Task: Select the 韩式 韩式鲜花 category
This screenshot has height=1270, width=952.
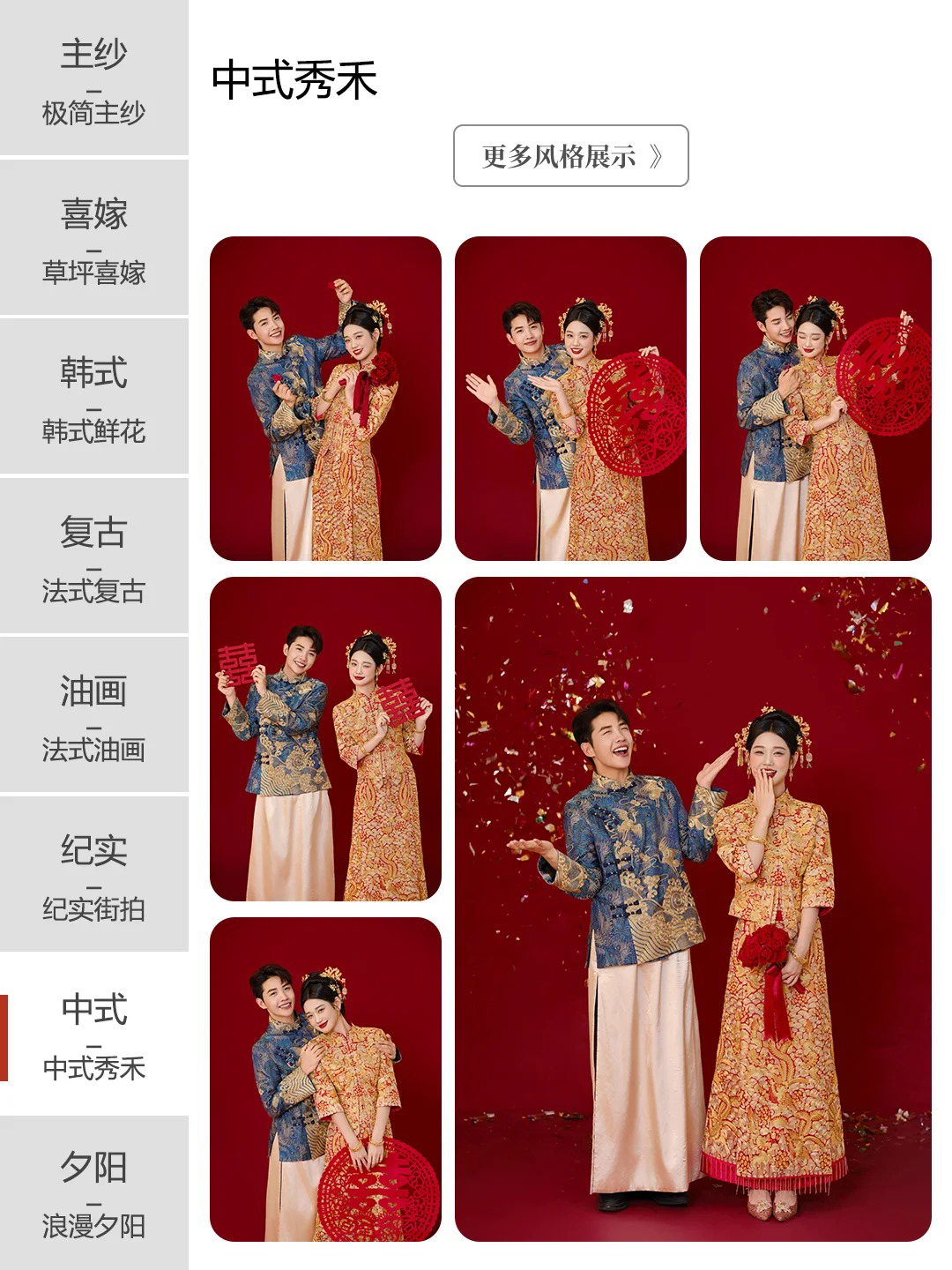Action: [93, 397]
